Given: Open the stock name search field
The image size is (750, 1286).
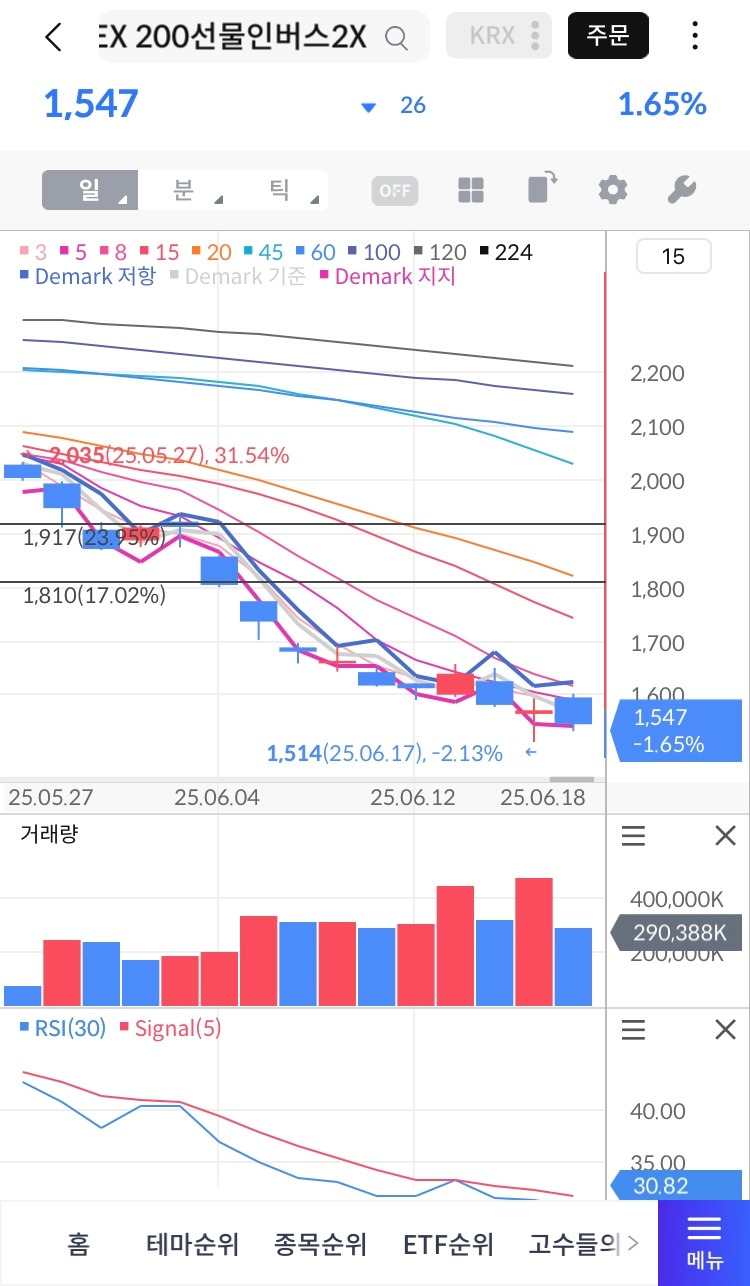Looking at the screenshot, I should pos(258,38).
